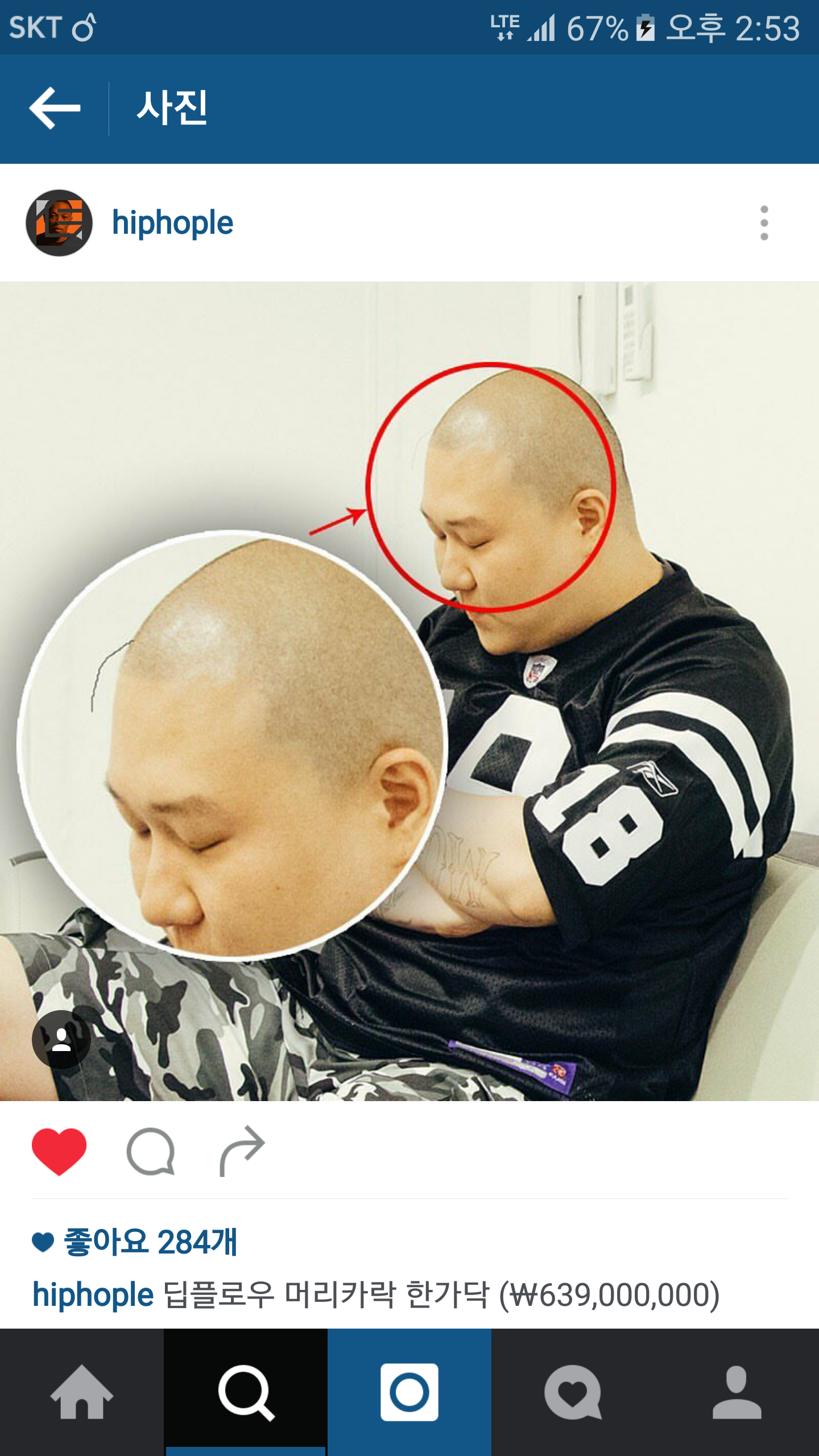The width and height of the screenshot is (819, 1456).
Task: Switch to the Home tab
Action: (x=82, y=1392)
